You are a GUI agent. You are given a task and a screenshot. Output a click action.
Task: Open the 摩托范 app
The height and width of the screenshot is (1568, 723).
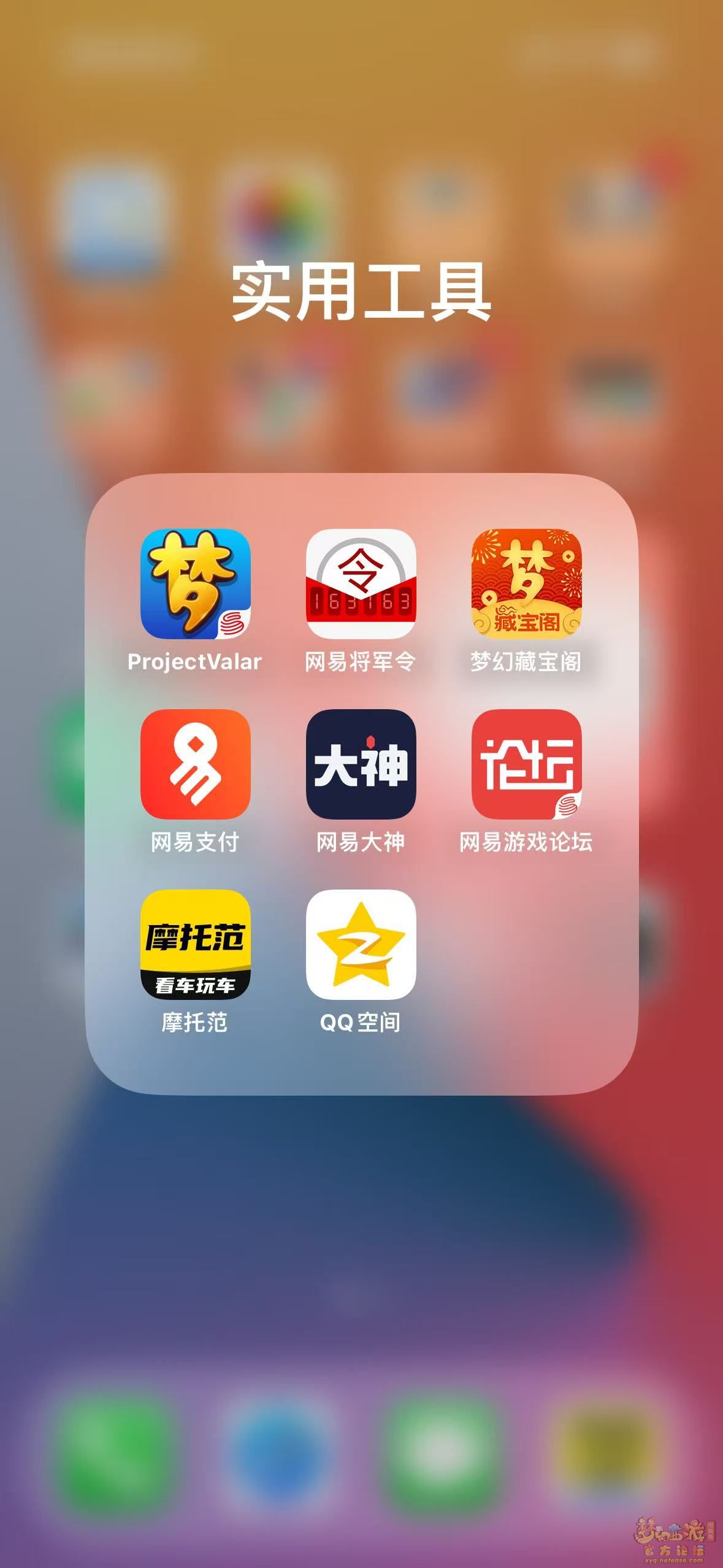click(195, 944)
